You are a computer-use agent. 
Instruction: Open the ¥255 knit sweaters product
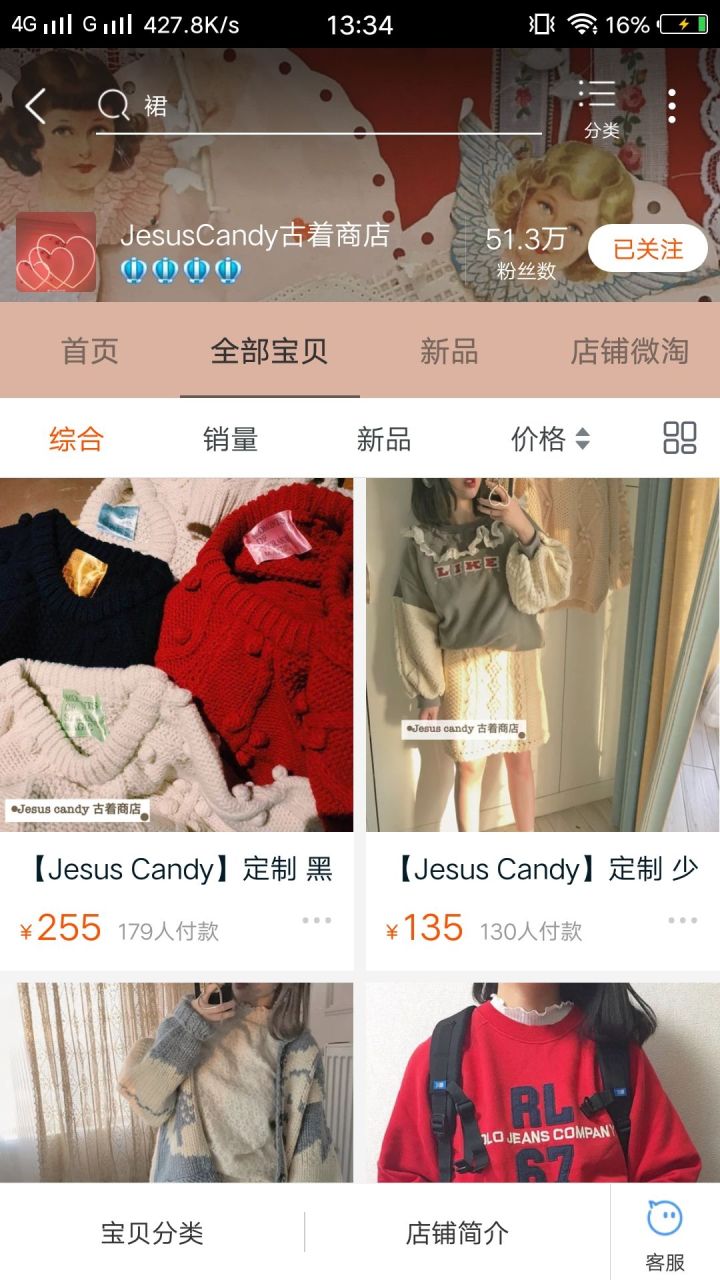[x=176, y=655]
